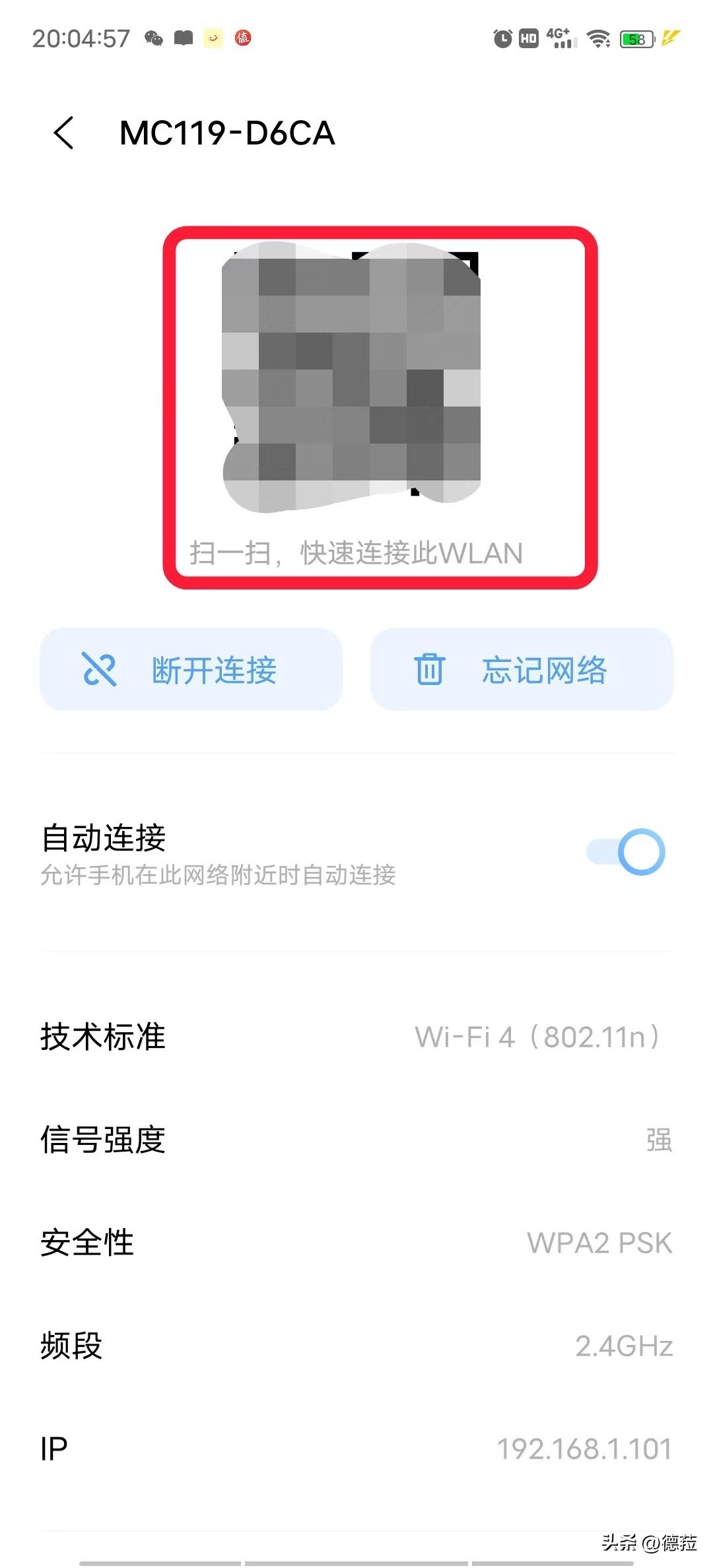This screenshot has height=1568, width=713.
Task: Tap the back arrow to leave MC119-D6CA details
Action: [x=61, y=132]
